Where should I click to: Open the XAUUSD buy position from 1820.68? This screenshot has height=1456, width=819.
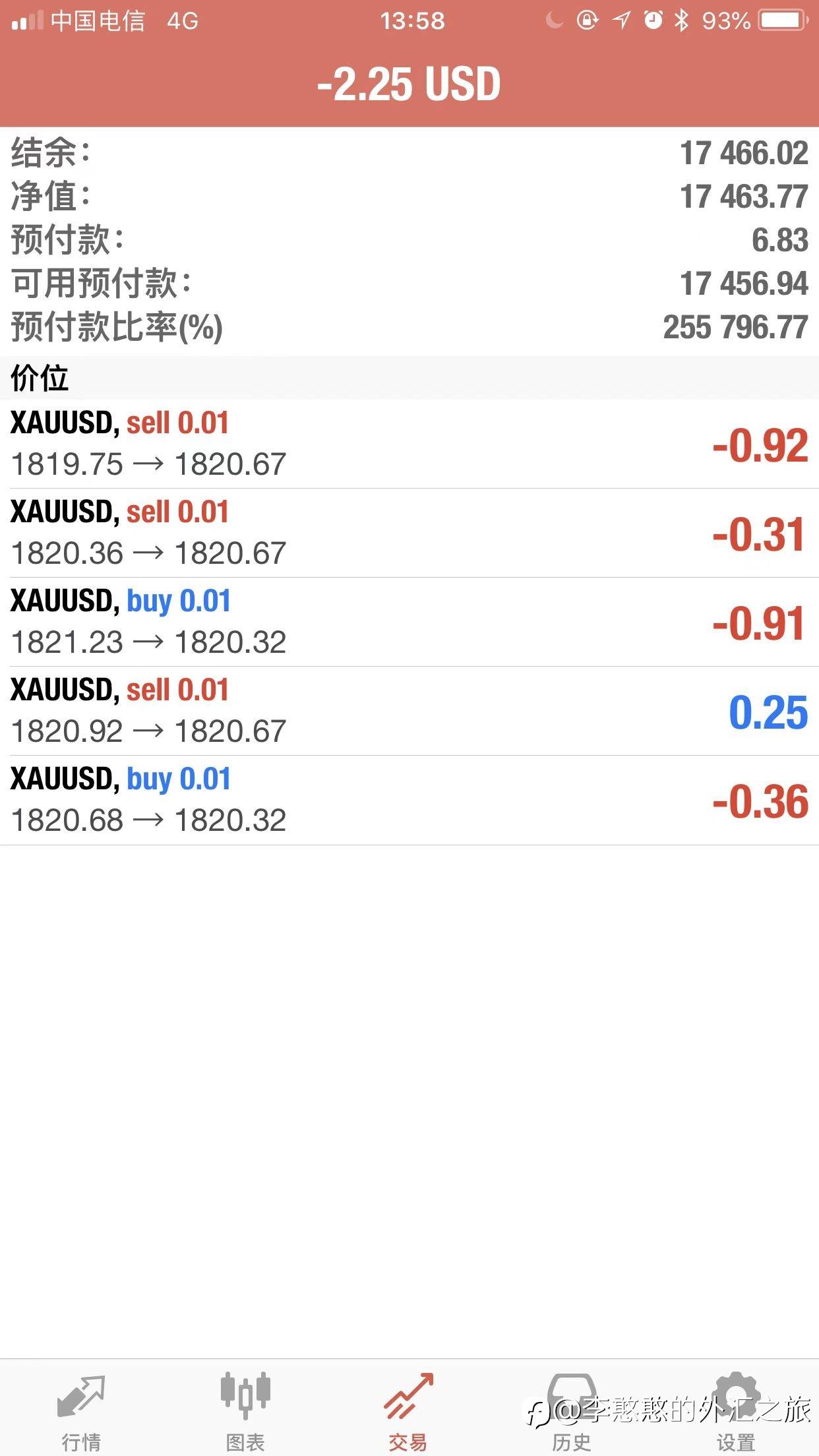409,800
